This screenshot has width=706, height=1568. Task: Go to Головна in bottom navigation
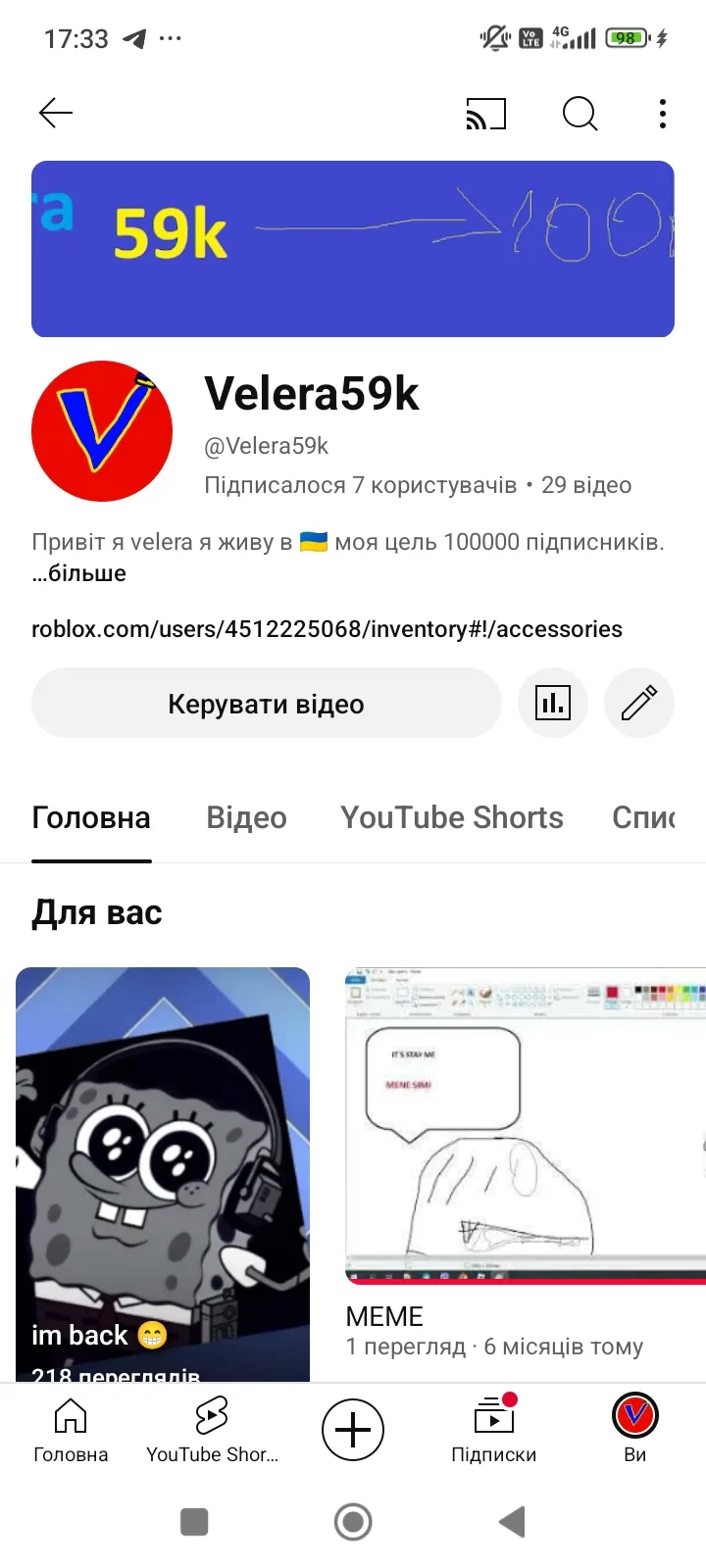coord(71,1431)
